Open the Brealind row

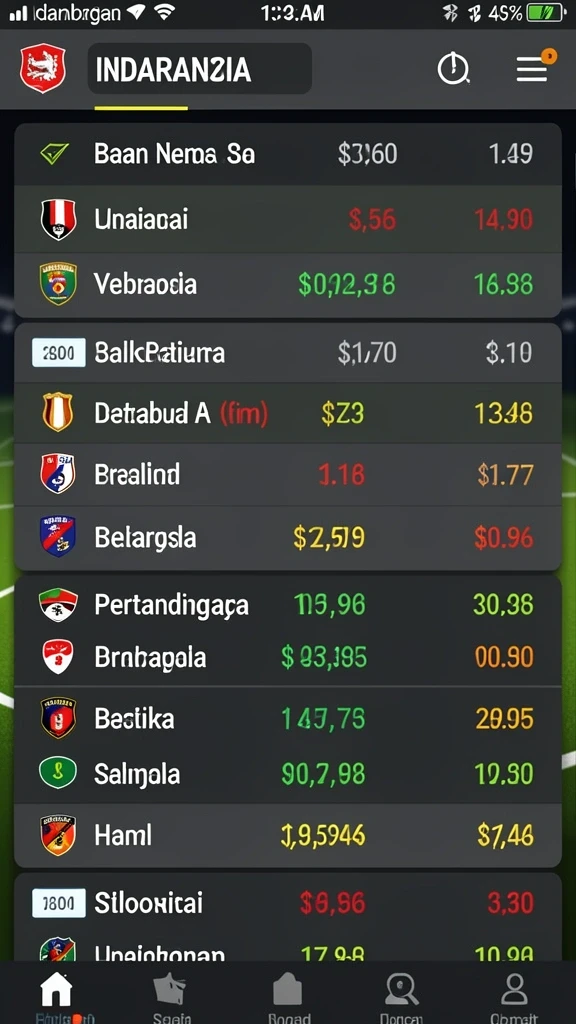click(x=288, y=475)
